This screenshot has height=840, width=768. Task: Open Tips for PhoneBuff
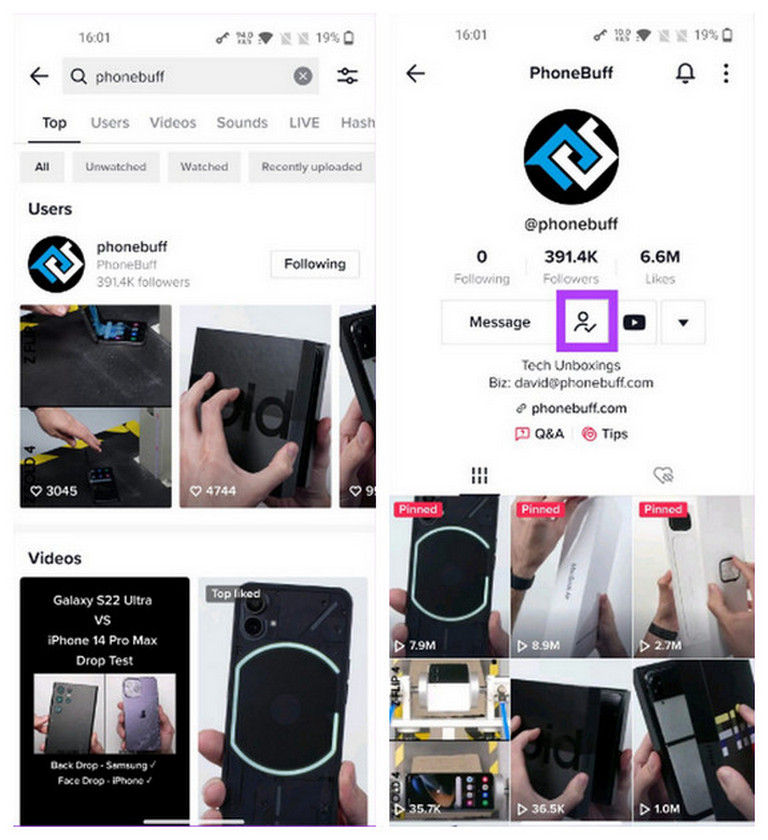point(605,434)
